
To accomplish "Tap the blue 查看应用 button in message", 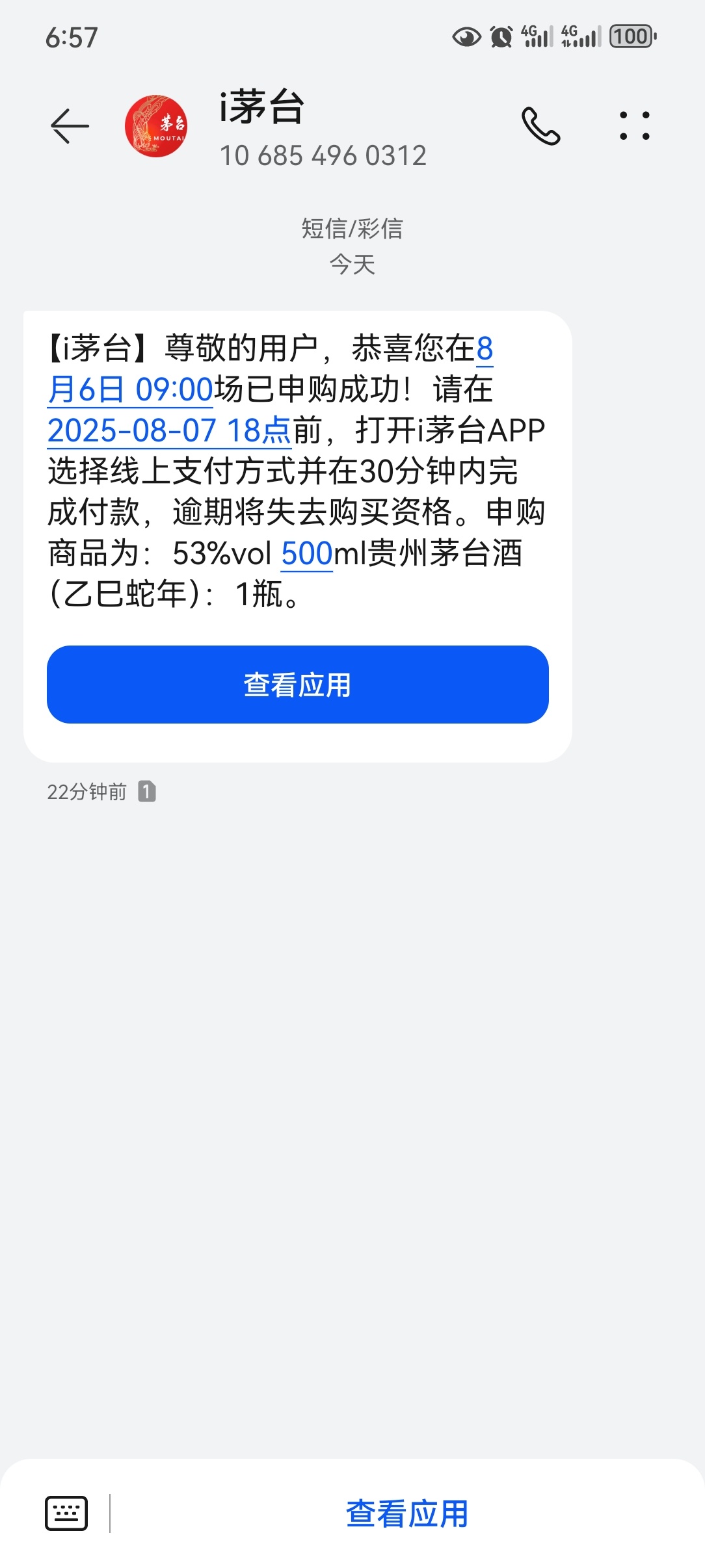I will tap(298, 685).
